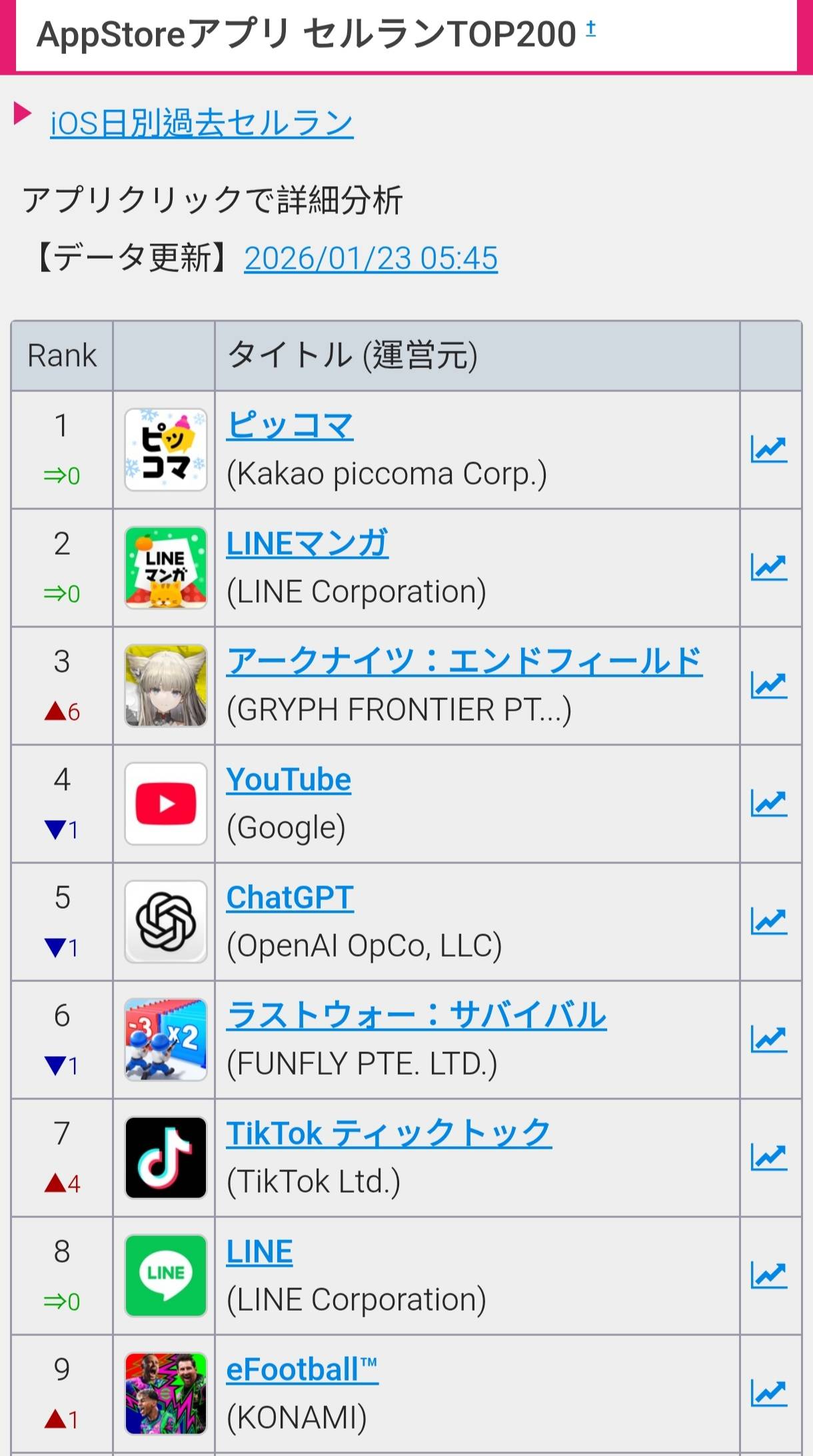Open chart icon in eFootball™ row
This screenshot has height=1456, width=813.
tap(768, 1393)
